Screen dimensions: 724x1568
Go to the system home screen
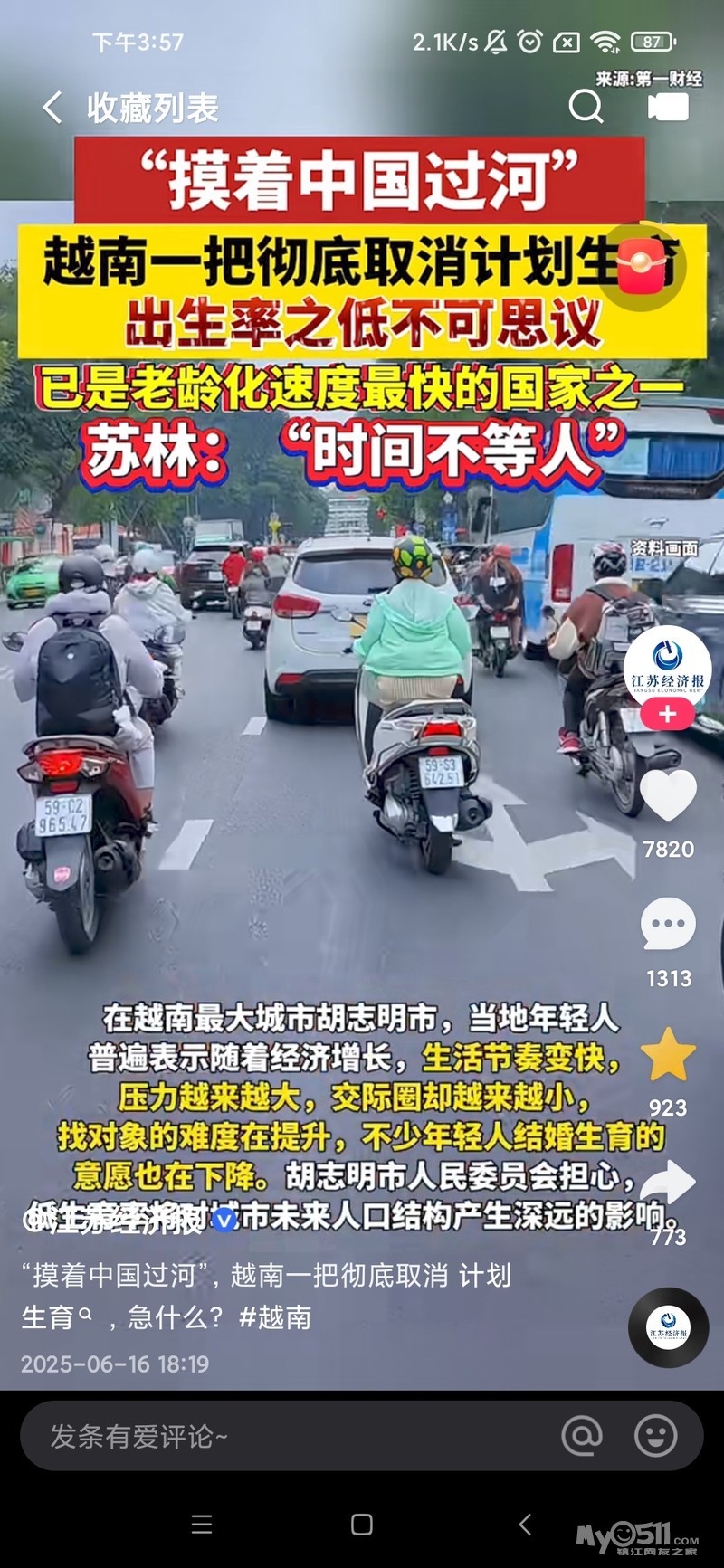pos(362,1525)
